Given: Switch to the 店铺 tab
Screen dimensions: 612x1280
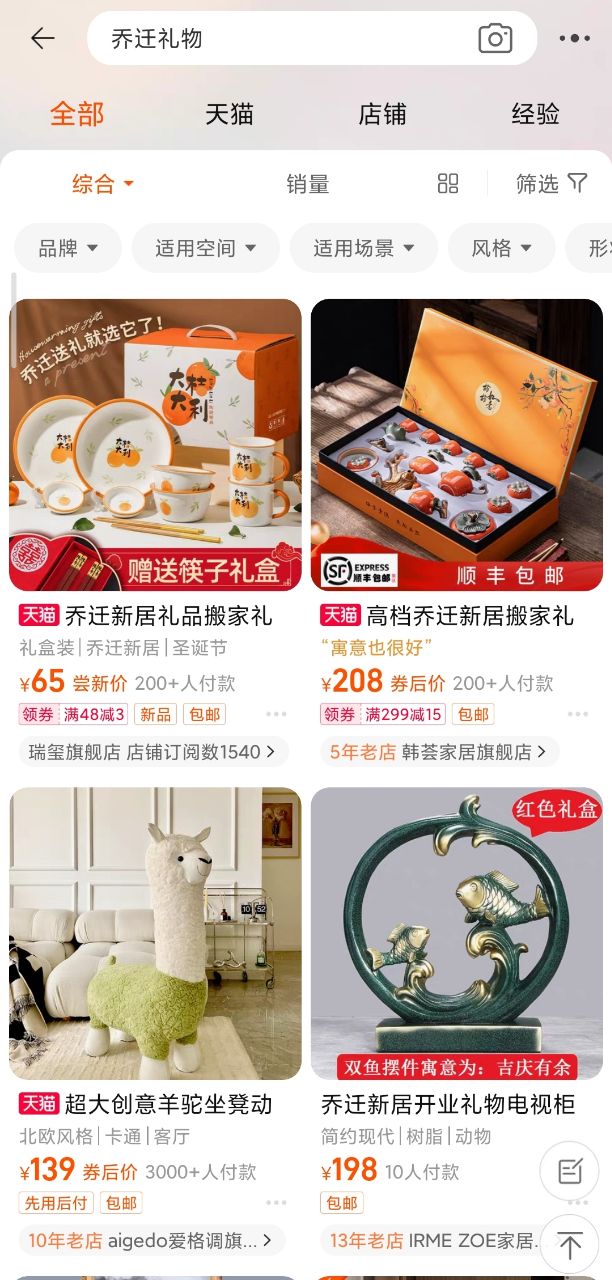Looking at the screenshot, I should (x=382, y=114).
